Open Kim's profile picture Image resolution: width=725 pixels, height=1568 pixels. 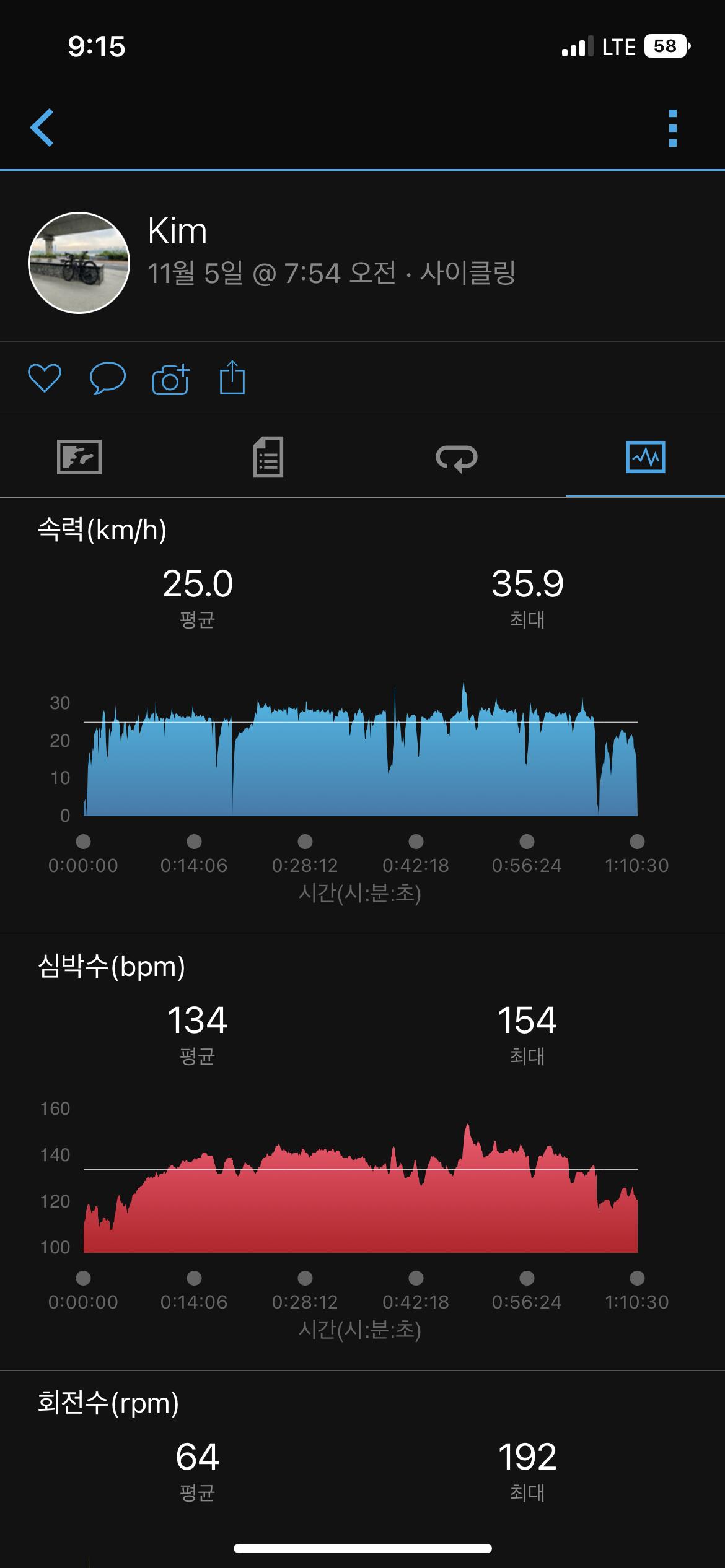(x=79, y=263)
